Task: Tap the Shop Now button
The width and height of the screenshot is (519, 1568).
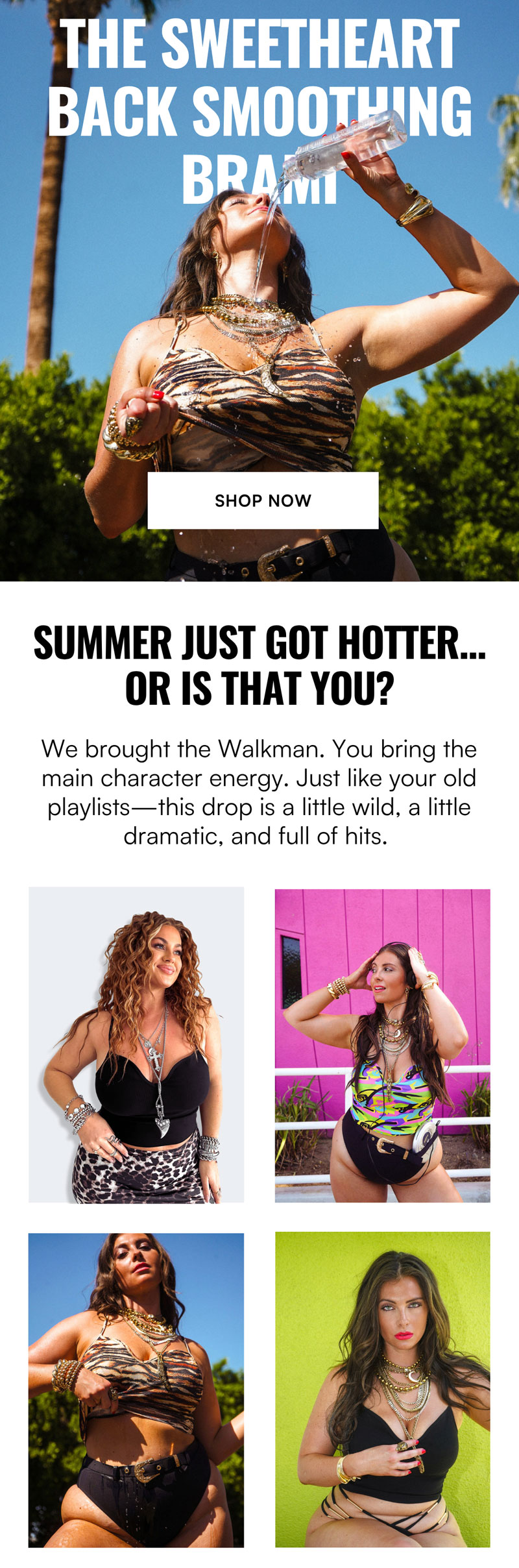Action: click(x=263, y=500)
